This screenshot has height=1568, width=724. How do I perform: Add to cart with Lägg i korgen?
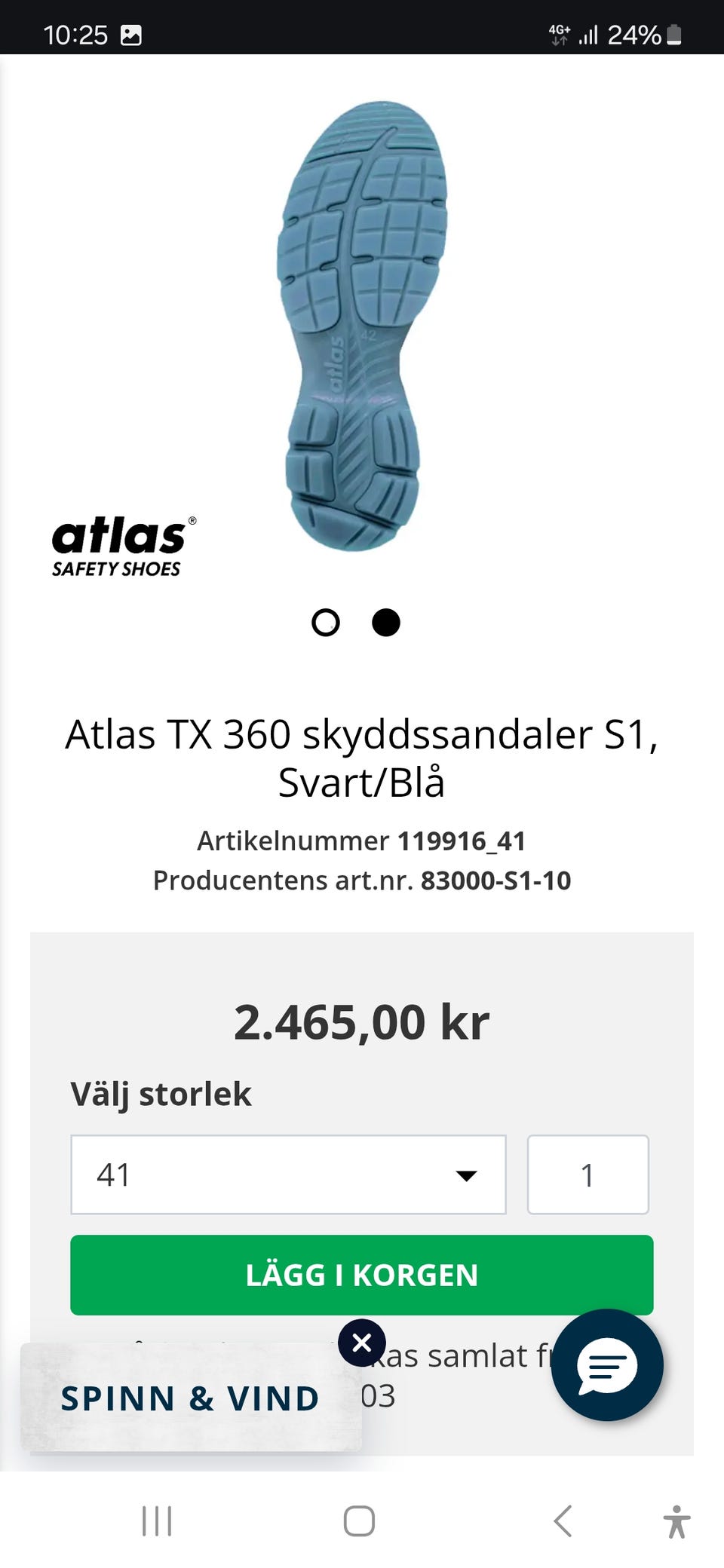(x=362, y=1275)
